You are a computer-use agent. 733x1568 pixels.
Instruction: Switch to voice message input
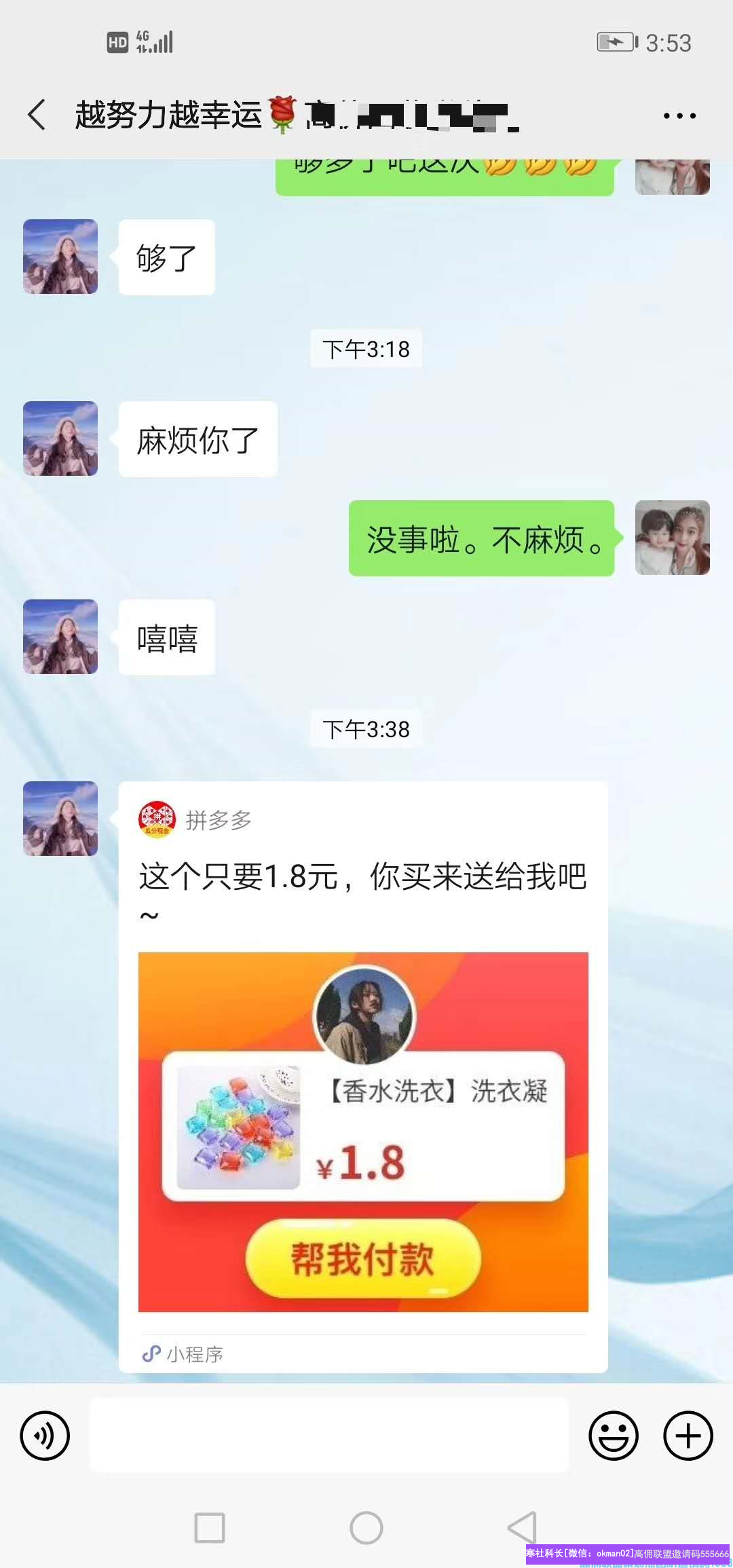[x=45, y=1436]
